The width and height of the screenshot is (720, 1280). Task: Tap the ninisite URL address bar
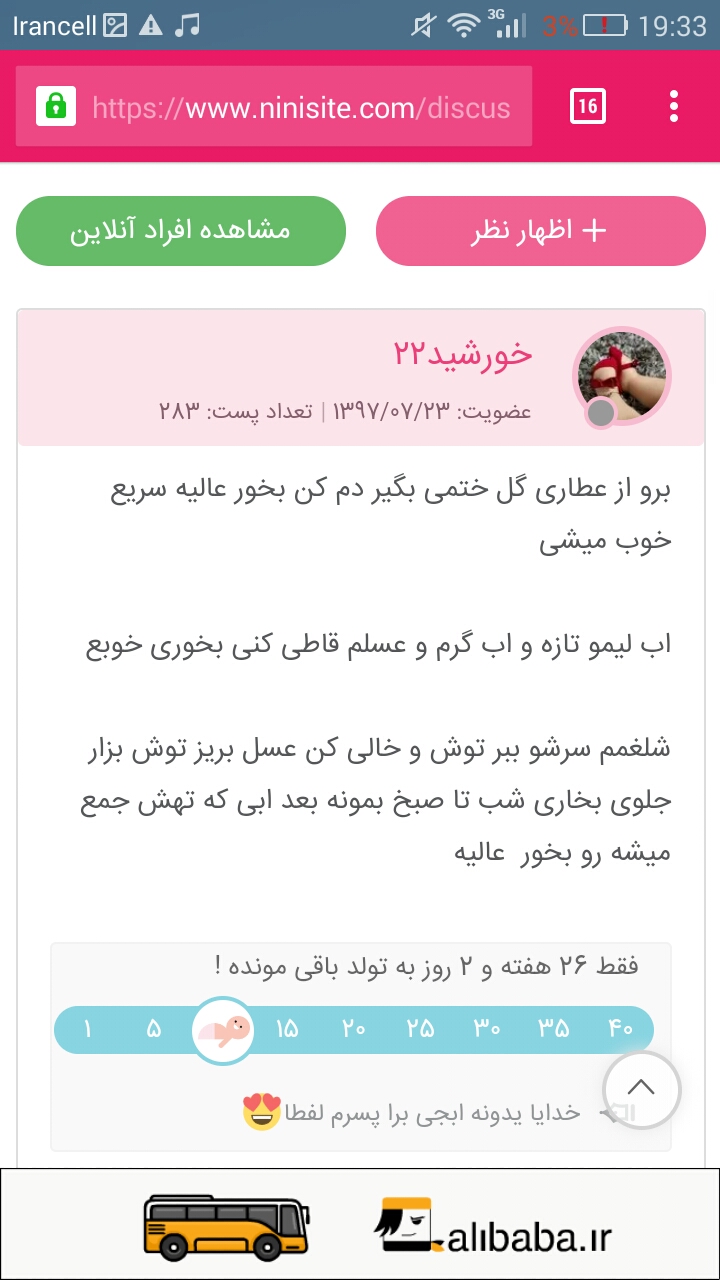pos(300,107)
